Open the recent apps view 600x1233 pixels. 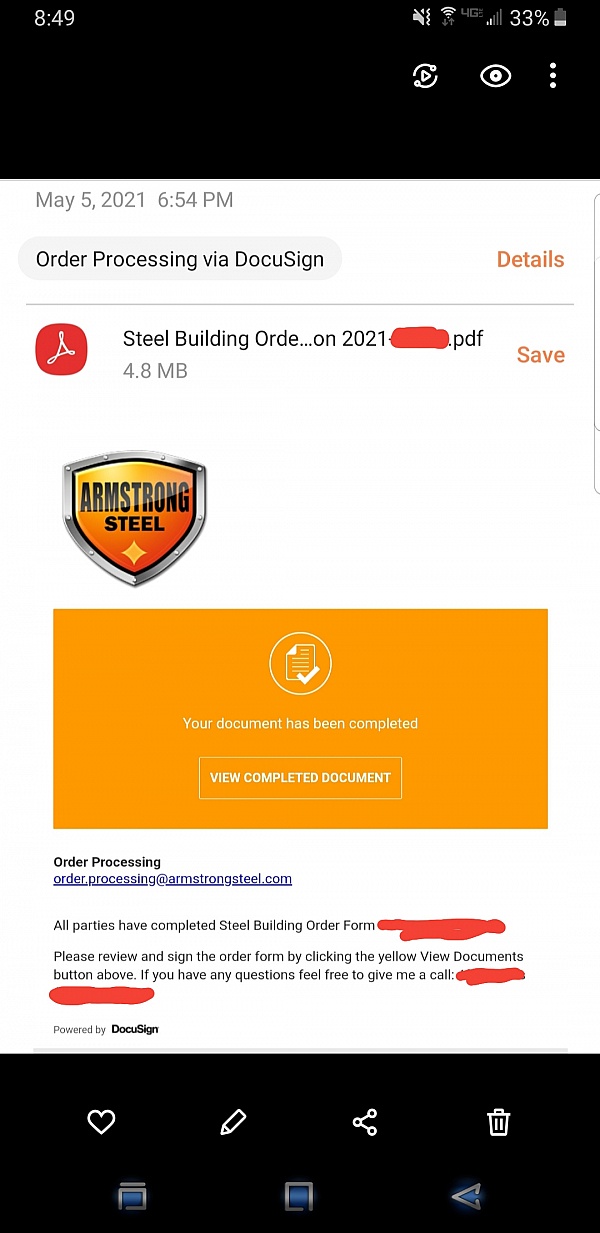pos(132,1196)
